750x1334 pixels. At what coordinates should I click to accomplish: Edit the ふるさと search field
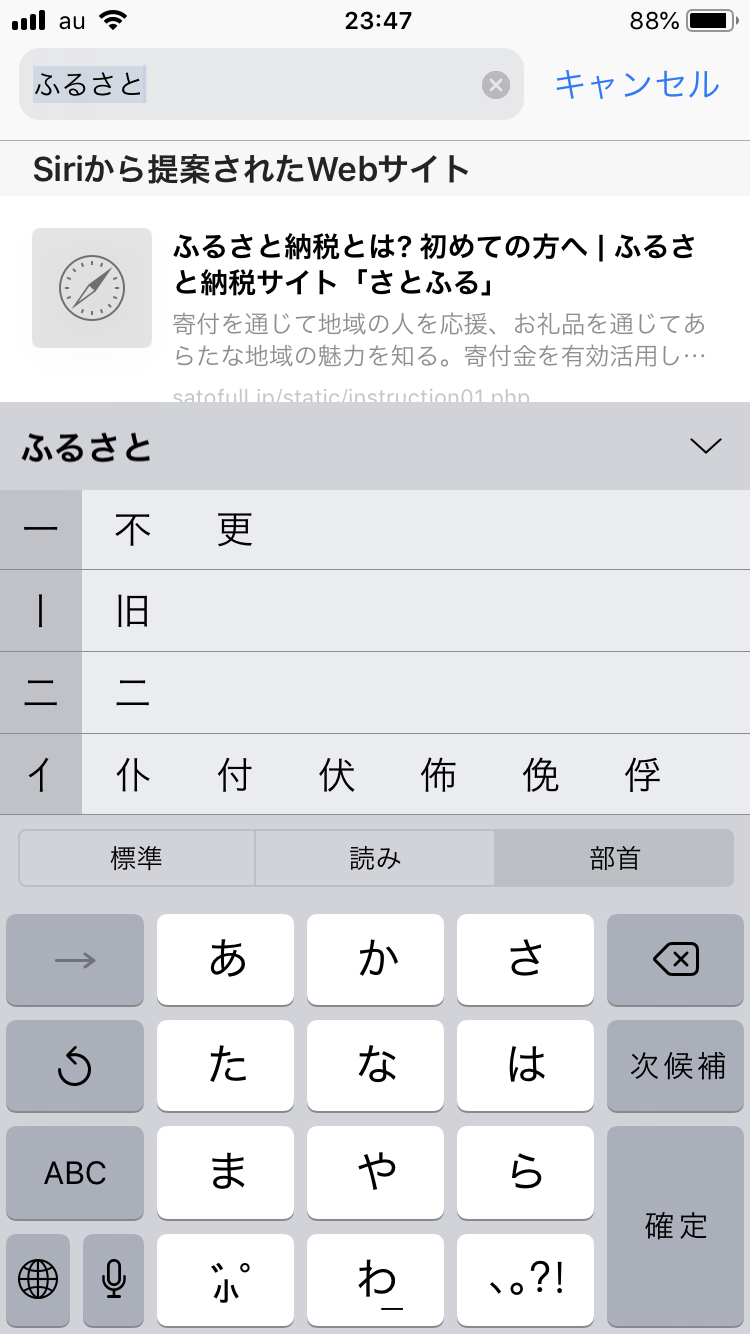(250, 85)
